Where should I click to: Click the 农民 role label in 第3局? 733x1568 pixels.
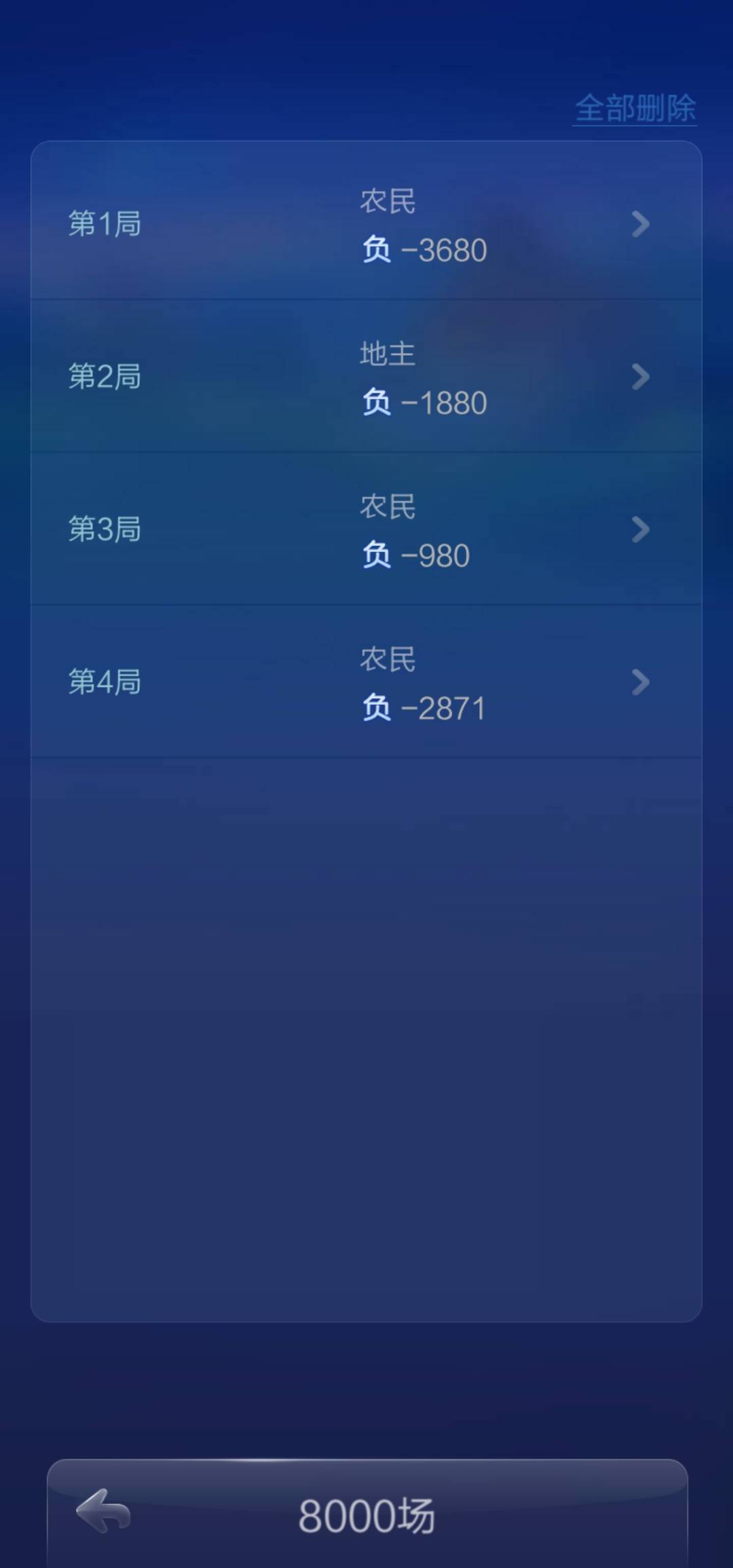(387, 506)
